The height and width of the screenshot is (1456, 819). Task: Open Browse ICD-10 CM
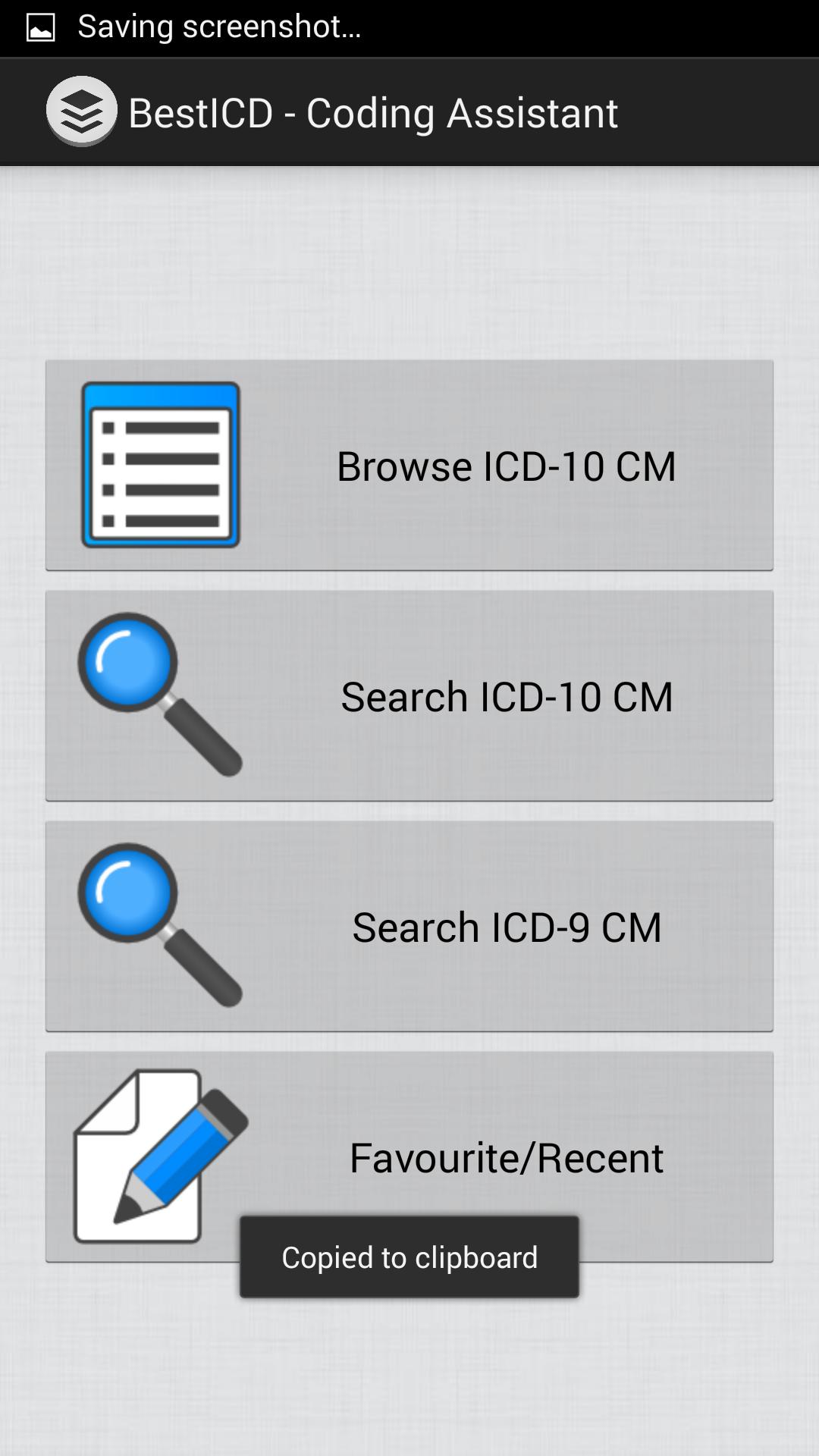(x=409, y=466)
